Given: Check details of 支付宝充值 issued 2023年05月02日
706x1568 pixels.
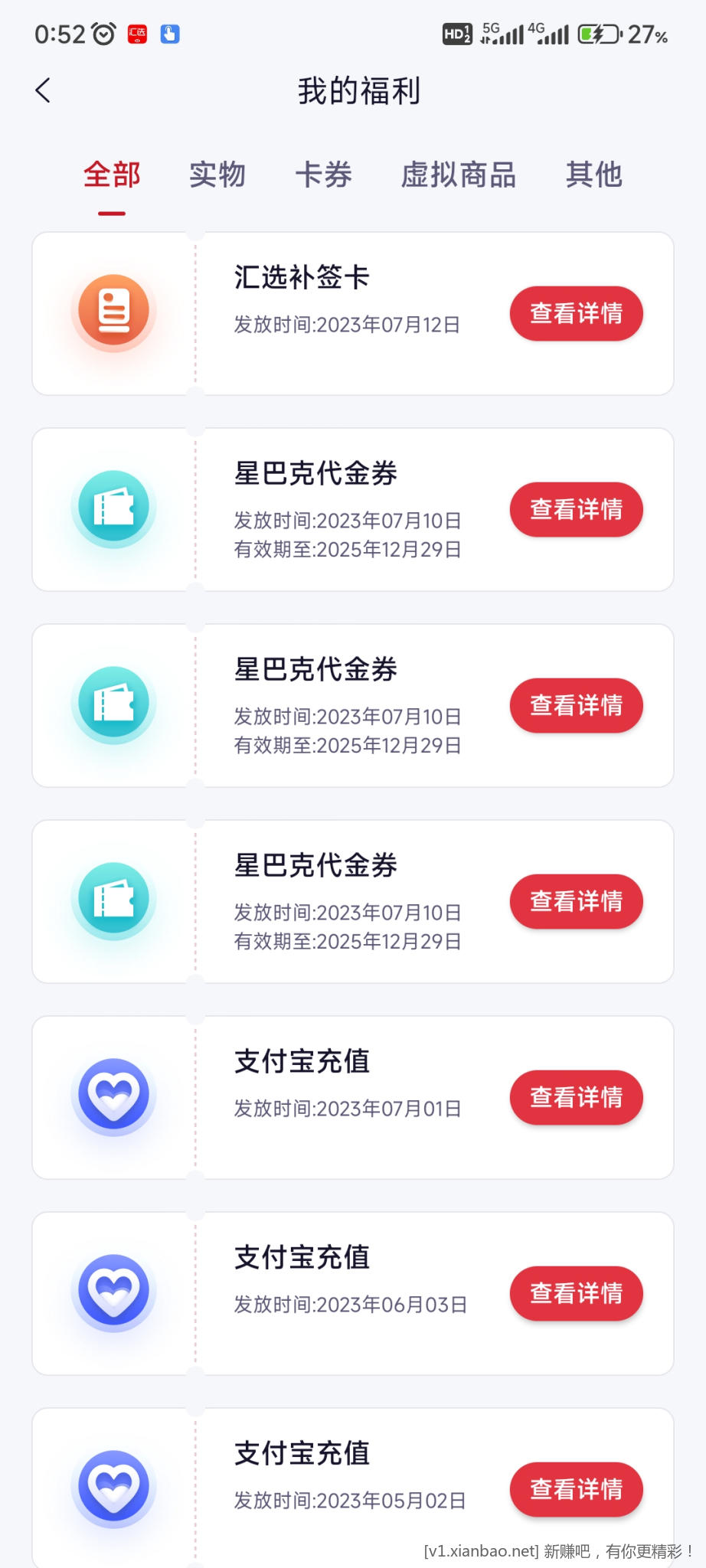Looking at the screenshot, I should click(x=576, y=1489).
